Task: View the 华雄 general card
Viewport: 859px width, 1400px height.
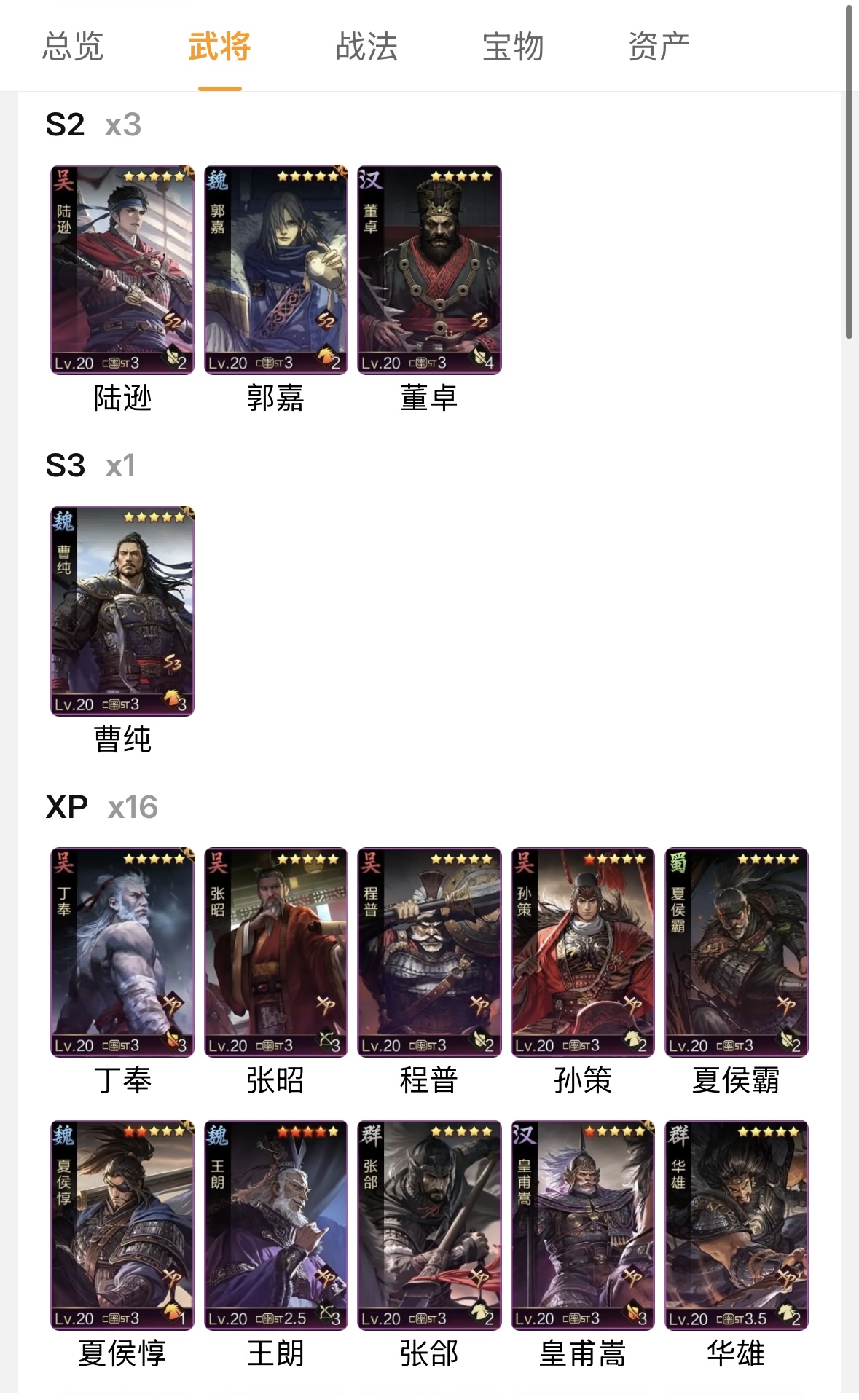Action: (736, 1224)
